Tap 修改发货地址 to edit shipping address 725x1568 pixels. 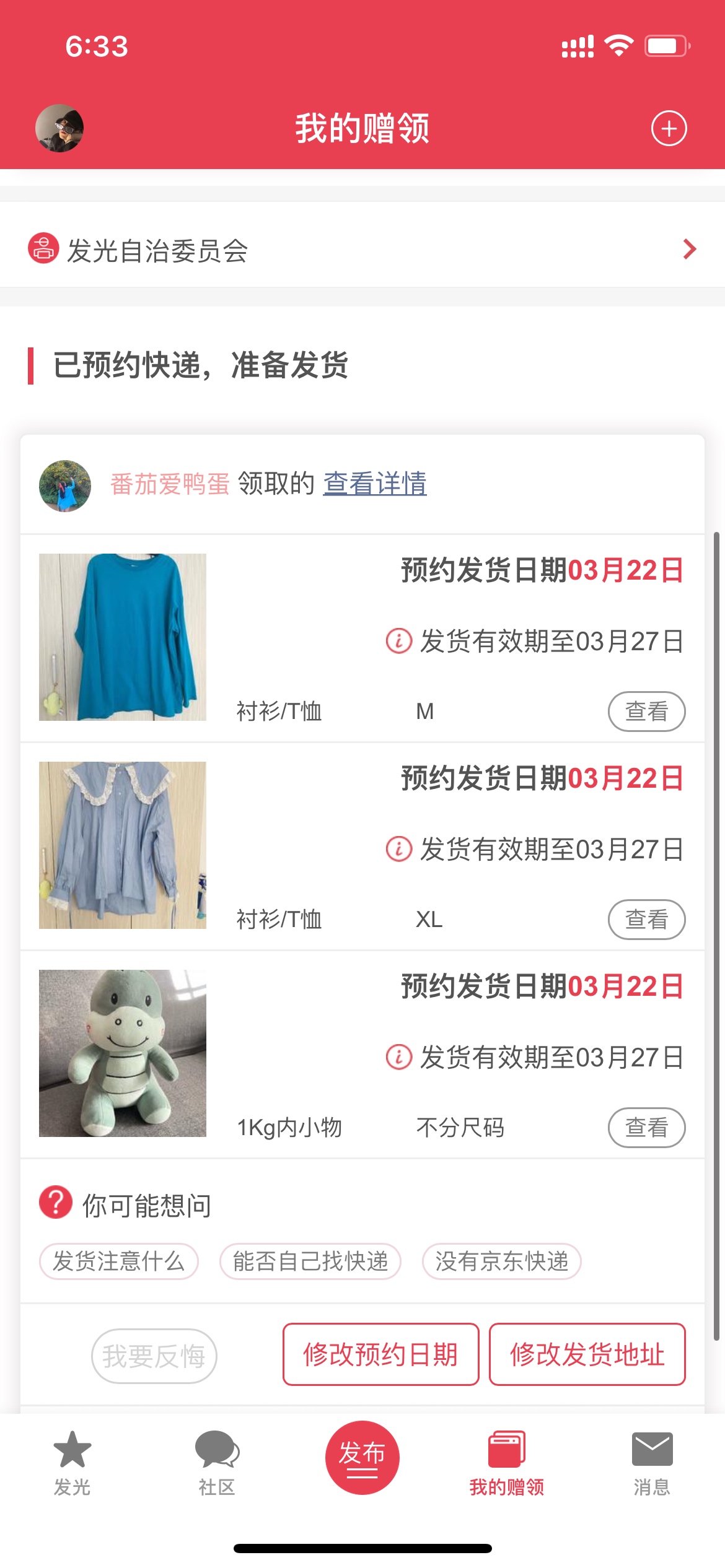pyautogui.click(x=587, y=1354)
